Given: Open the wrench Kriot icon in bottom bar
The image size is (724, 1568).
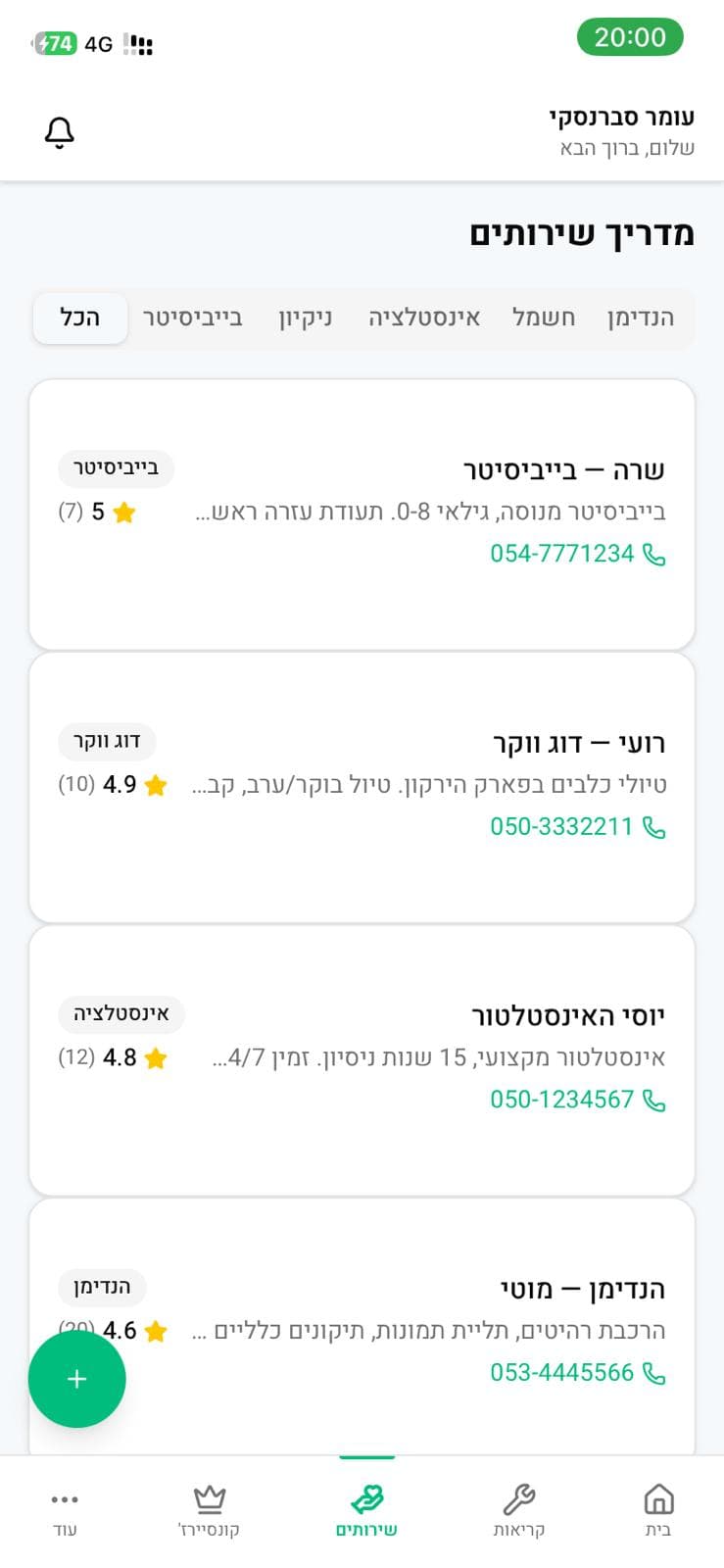Looking at the screenshot, I should [520, 1499].
